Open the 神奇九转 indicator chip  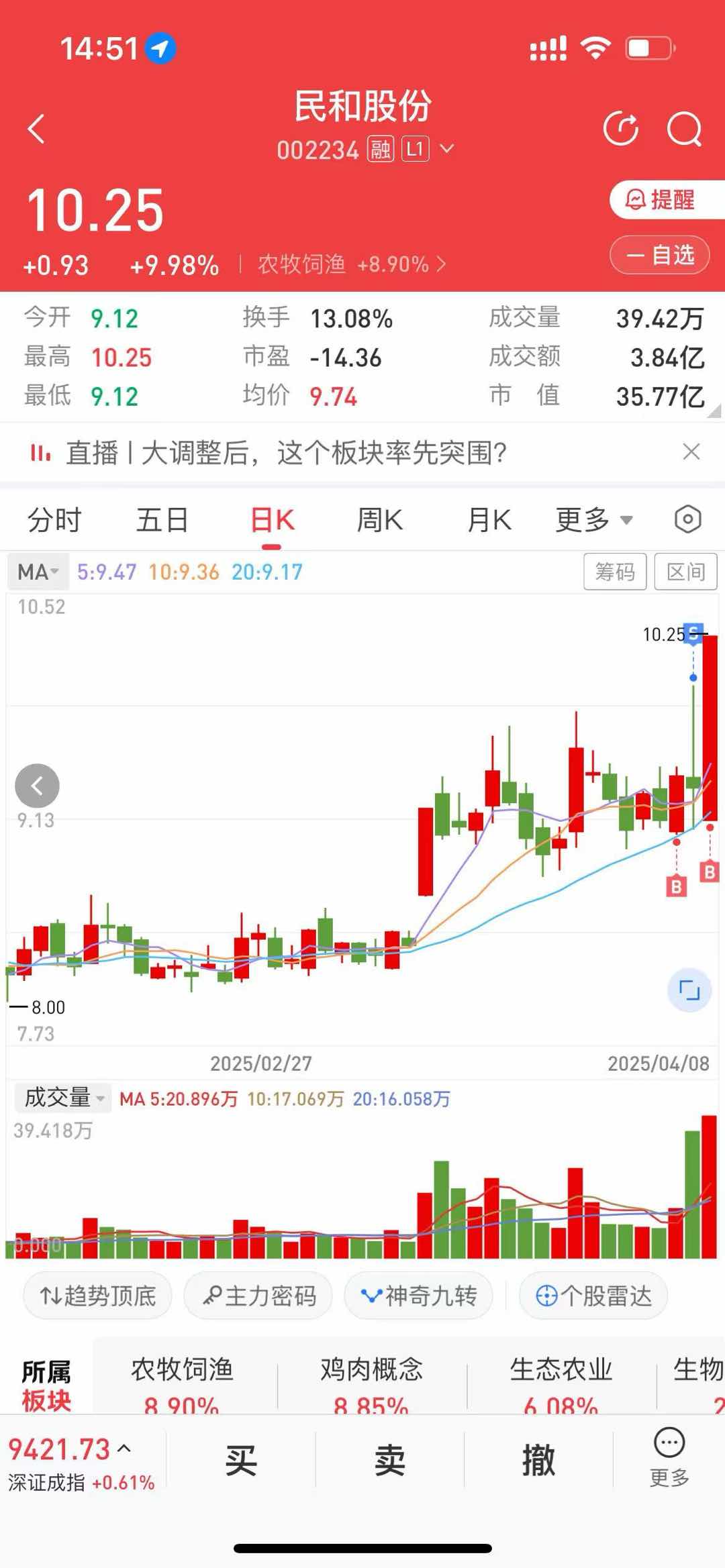coord(418,1295)
